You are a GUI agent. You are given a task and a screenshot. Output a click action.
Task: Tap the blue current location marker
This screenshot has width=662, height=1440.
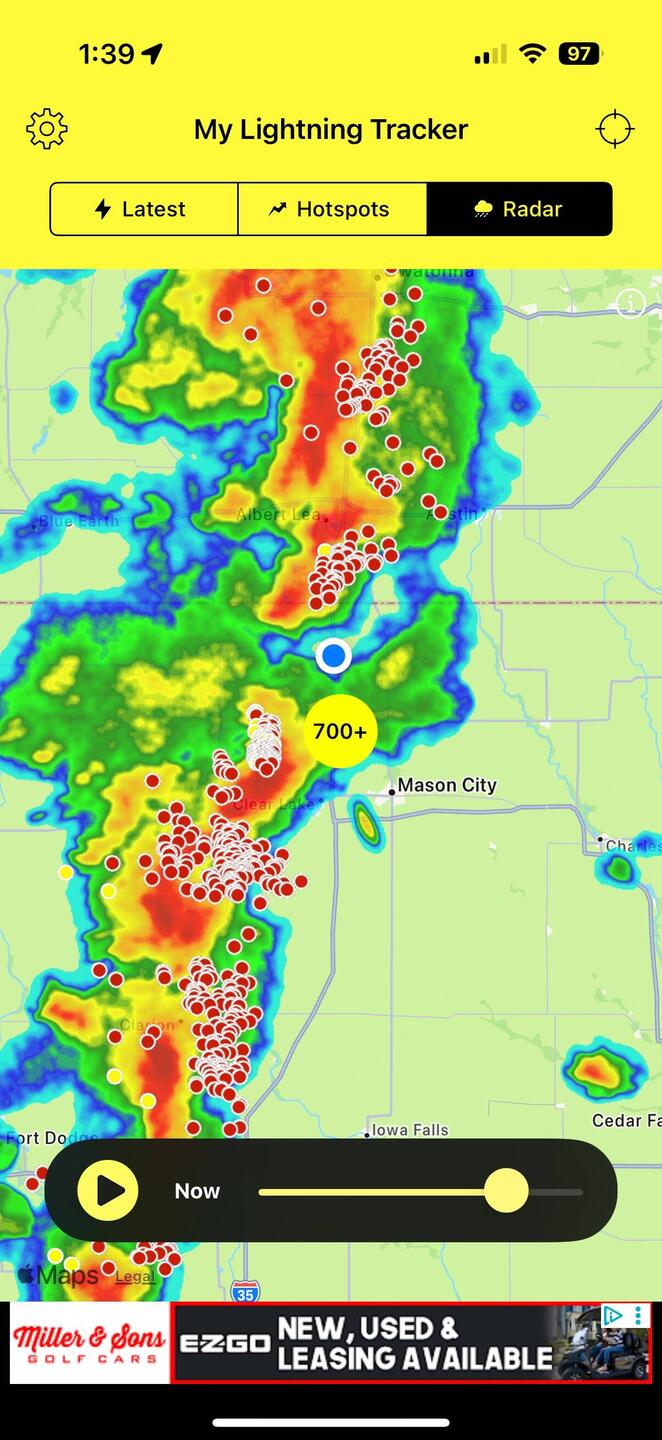tap(334, 657)
